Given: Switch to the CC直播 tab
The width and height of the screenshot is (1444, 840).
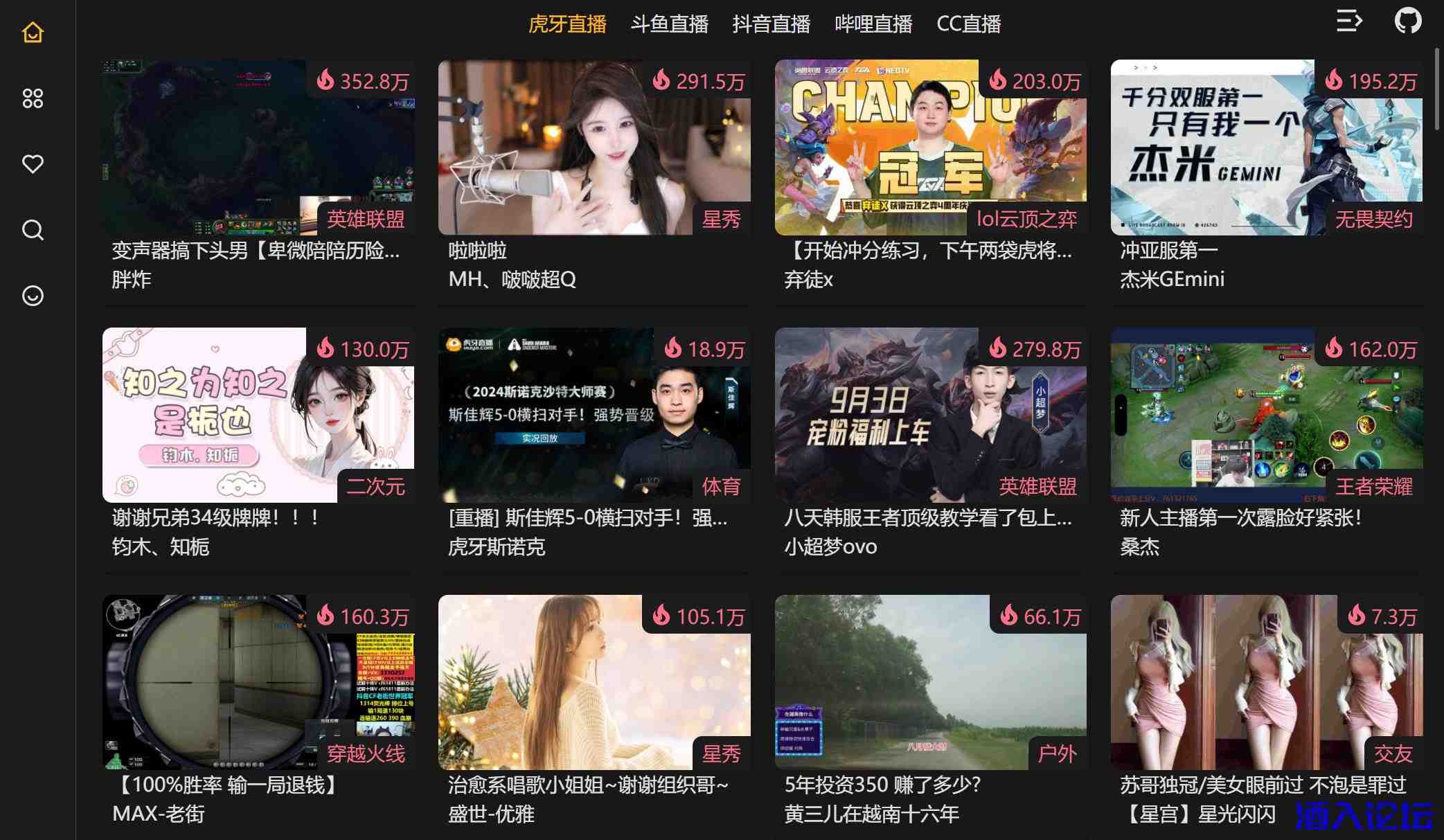Looking at the screenshot, I should click(x=968, y=24).
